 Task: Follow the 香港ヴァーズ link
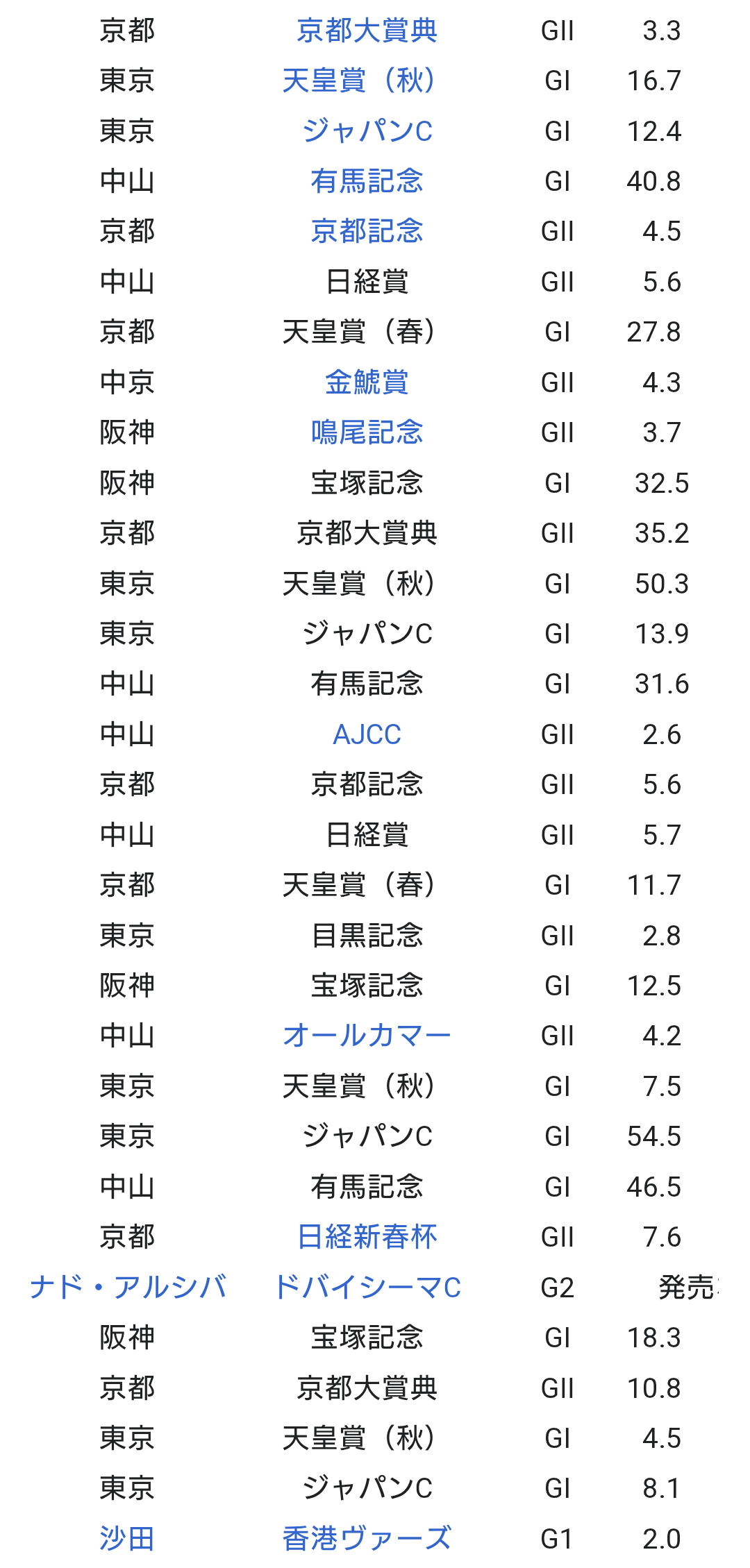367,1539
